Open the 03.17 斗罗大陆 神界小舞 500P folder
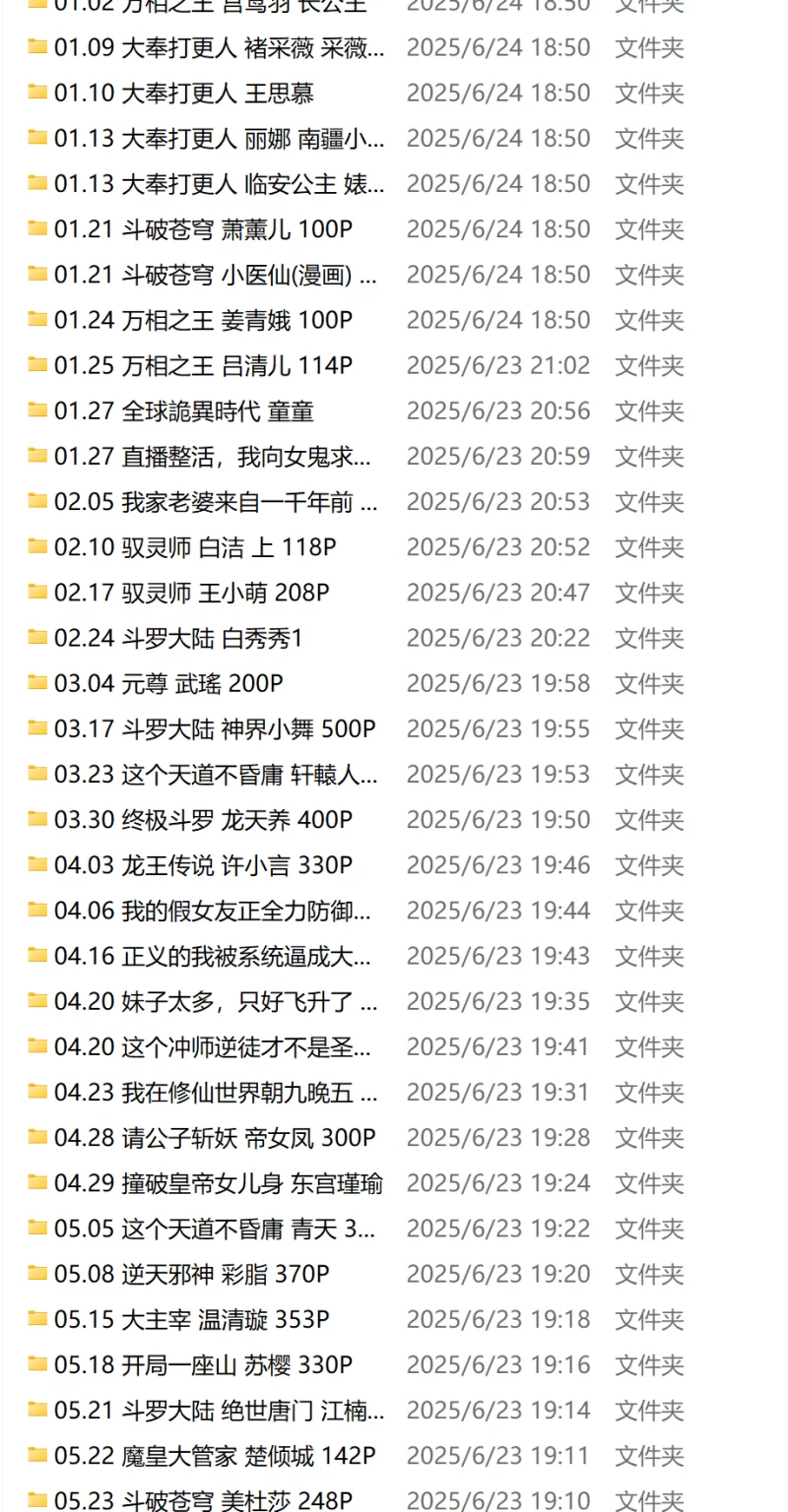The height and width of the screenshot is (1512, 788). pyautogui.click(x=215, y=729)
